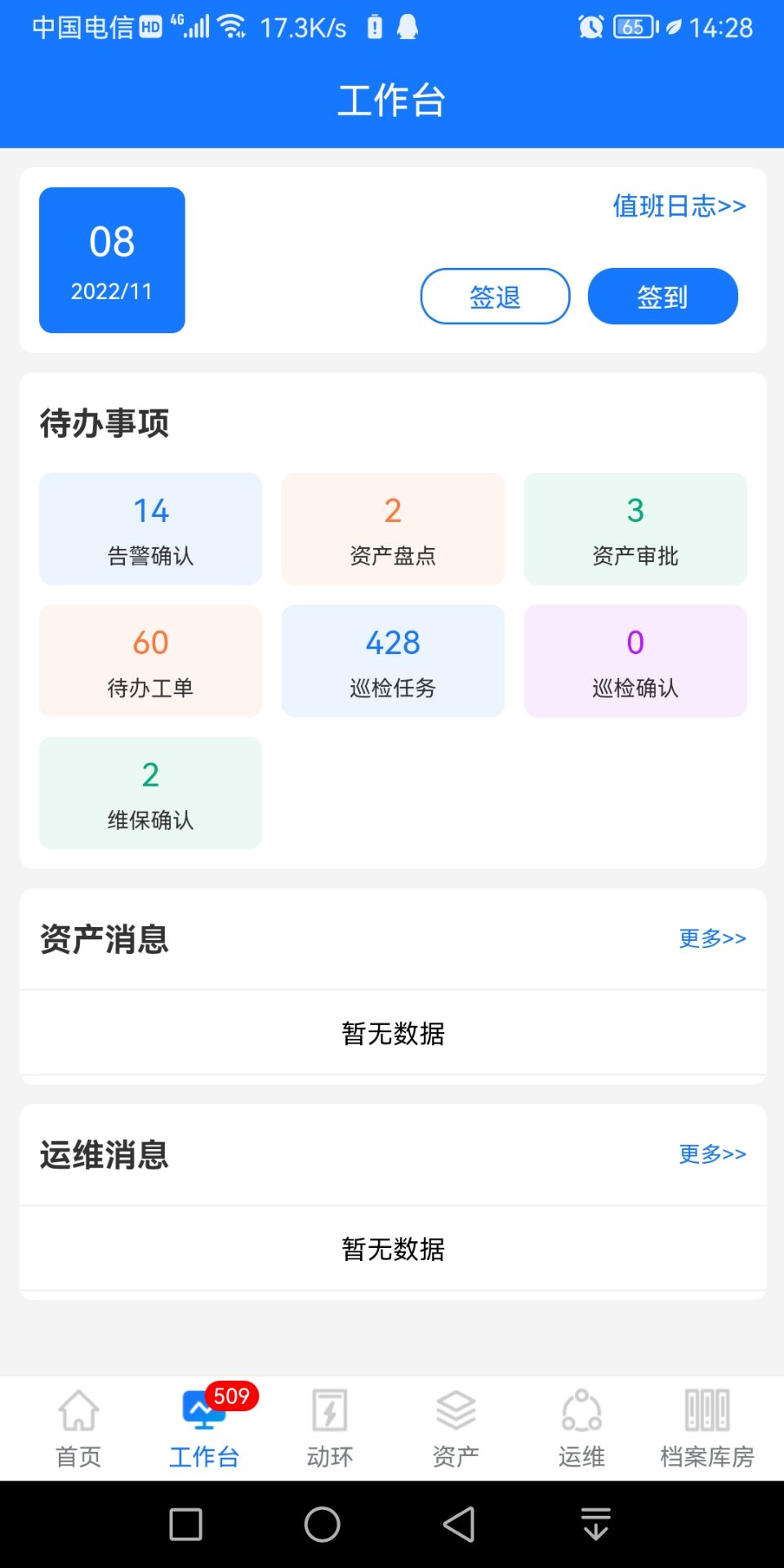Tap the date card showing 08 2022/11
The height and width of the screenshot is (1568, 784).
(112, 260)
